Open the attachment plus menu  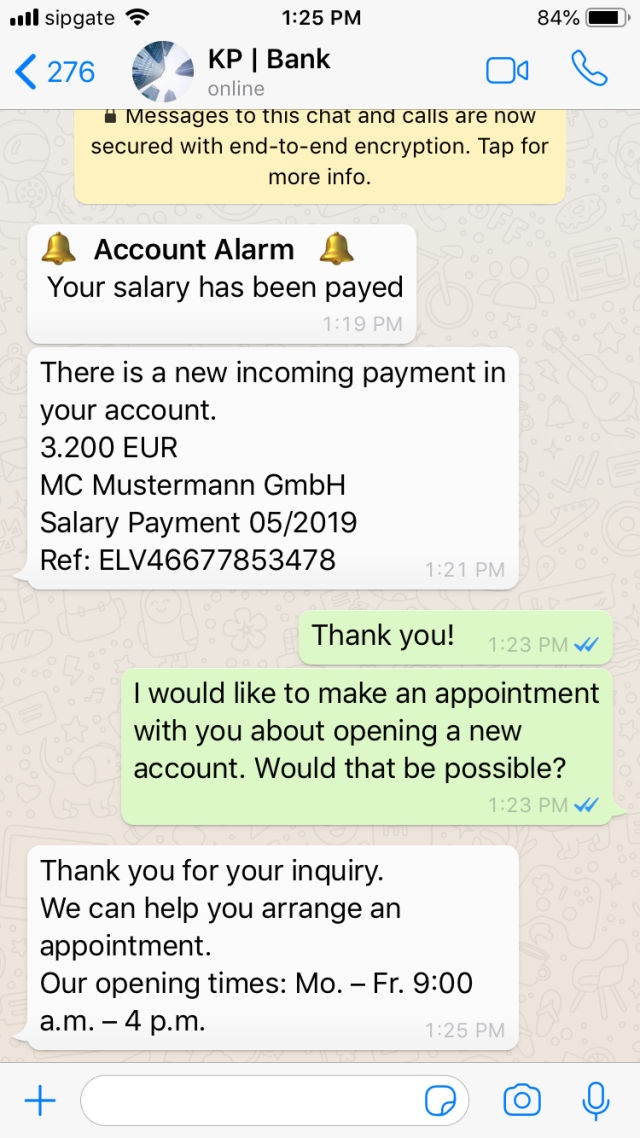coord(40,1101)
